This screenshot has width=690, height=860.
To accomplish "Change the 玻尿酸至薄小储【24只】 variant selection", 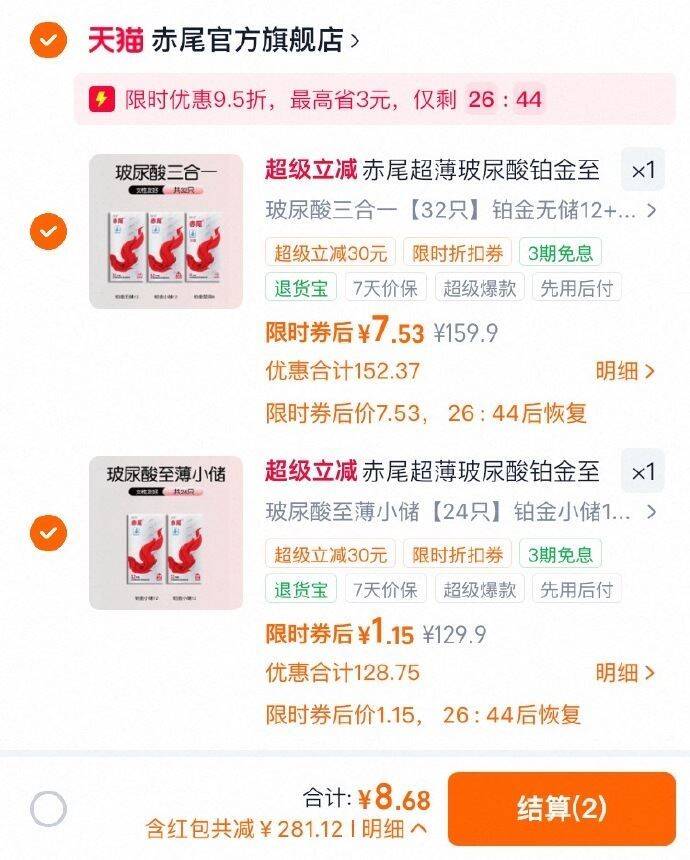I will (x=461, y=512).
